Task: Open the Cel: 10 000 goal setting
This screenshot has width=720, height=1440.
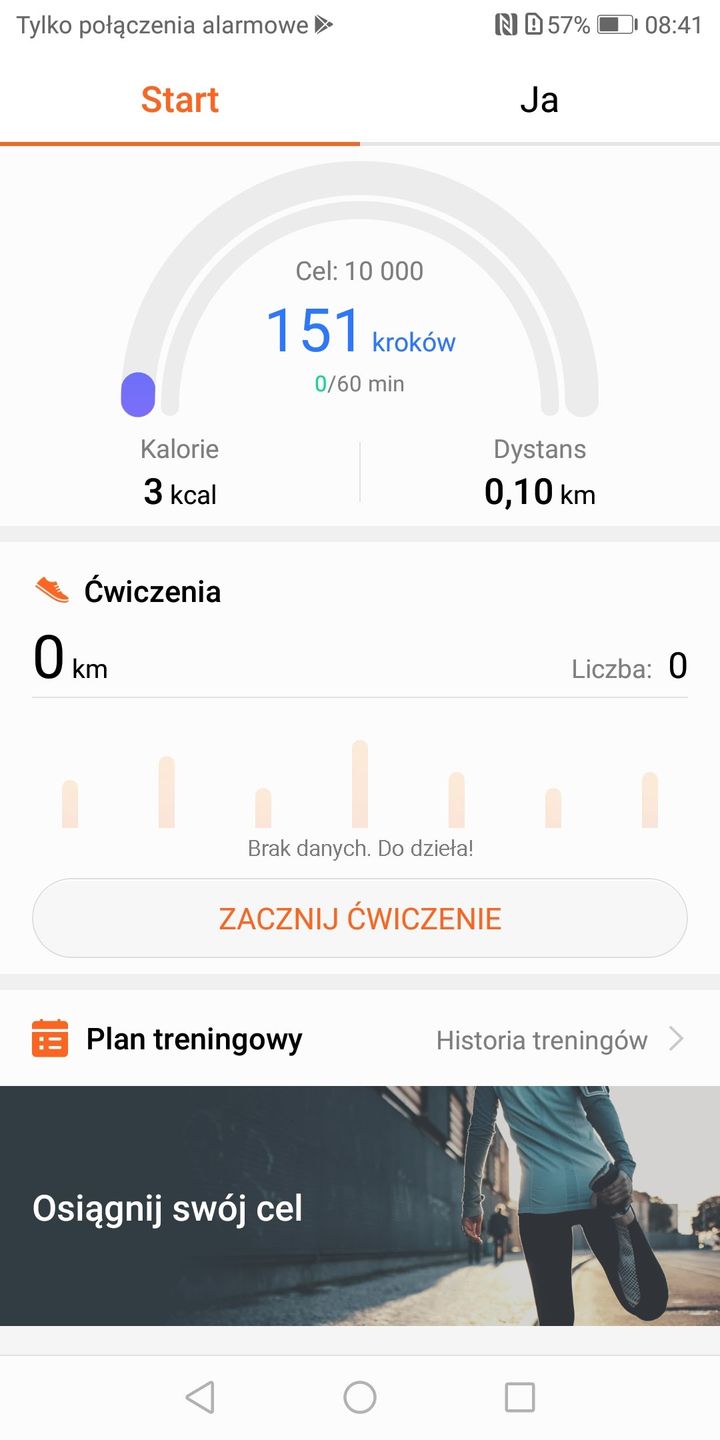Action: [x=359, y=271]
